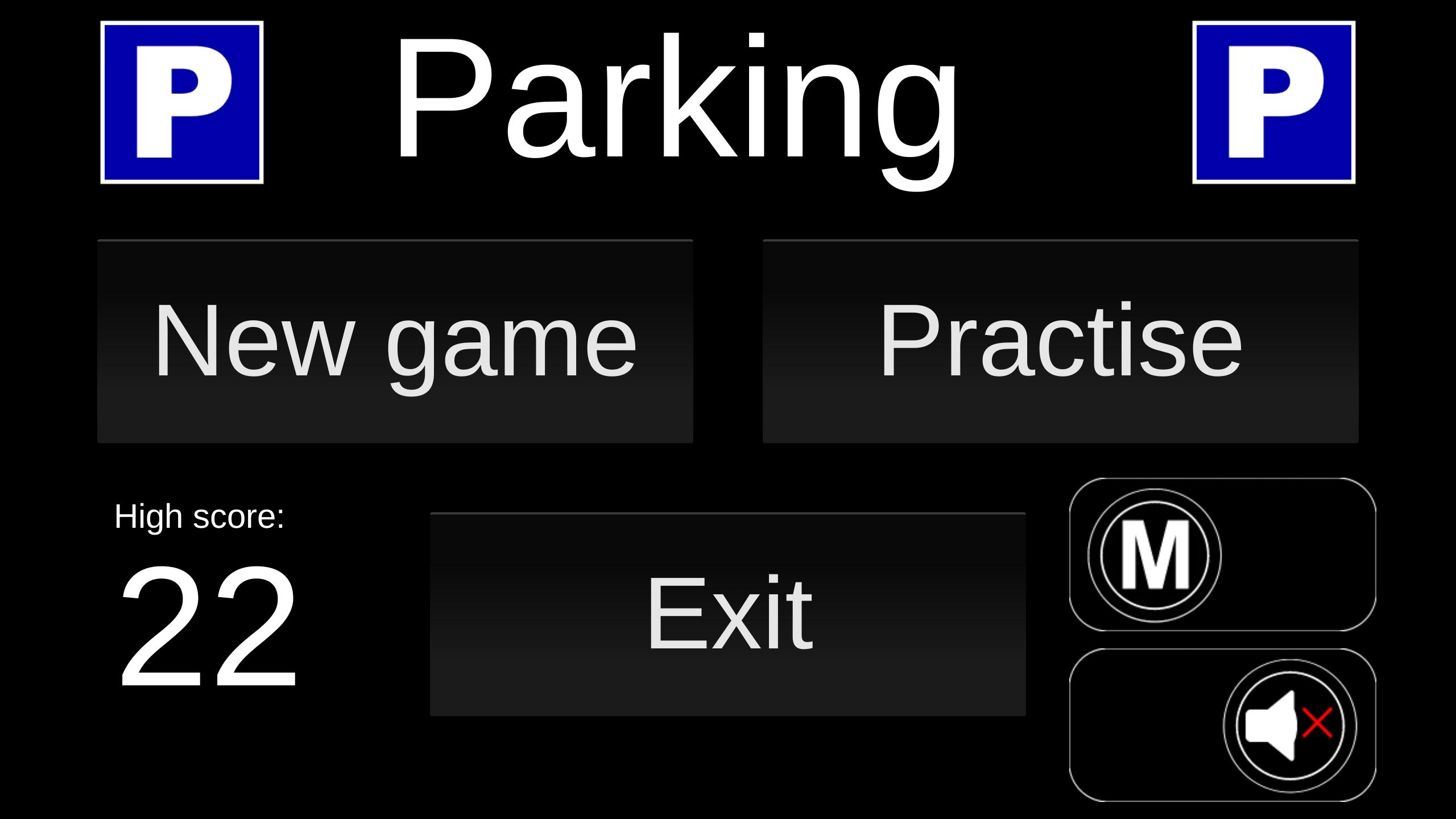Exit the Parking game
This screenshot has height=819, width=1456.
click(727, 614)
